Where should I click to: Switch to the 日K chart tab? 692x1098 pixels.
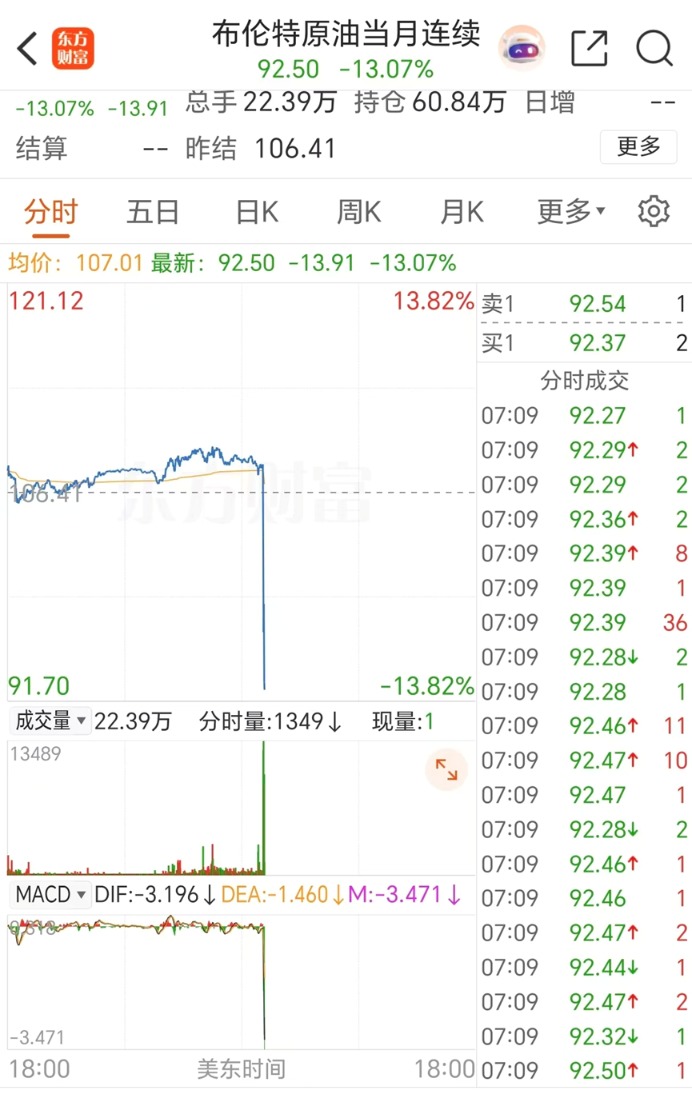click(x=256, y=212)
